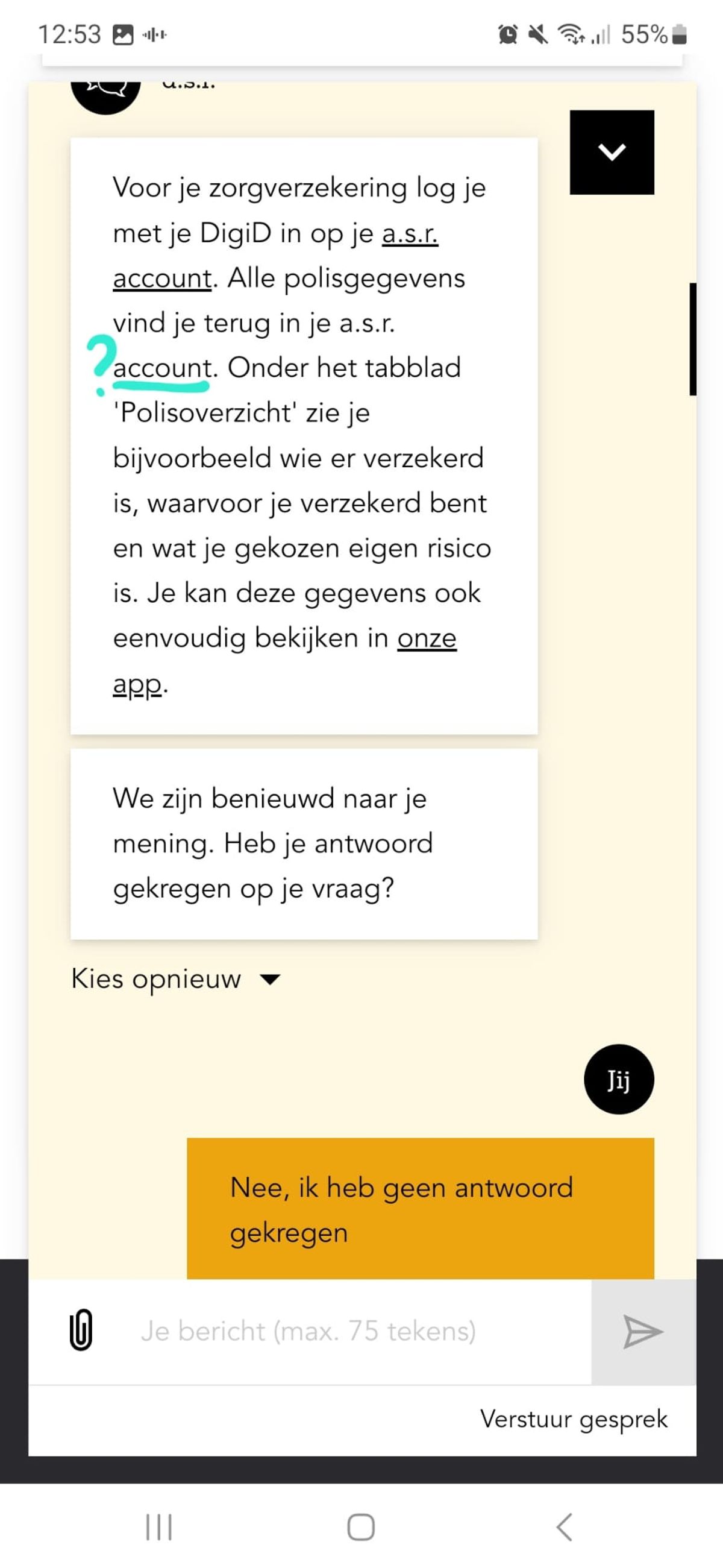Attach a file with the paperclip icon
The width and height of the screenshot is (723, 1568).
pos(81,1330)
